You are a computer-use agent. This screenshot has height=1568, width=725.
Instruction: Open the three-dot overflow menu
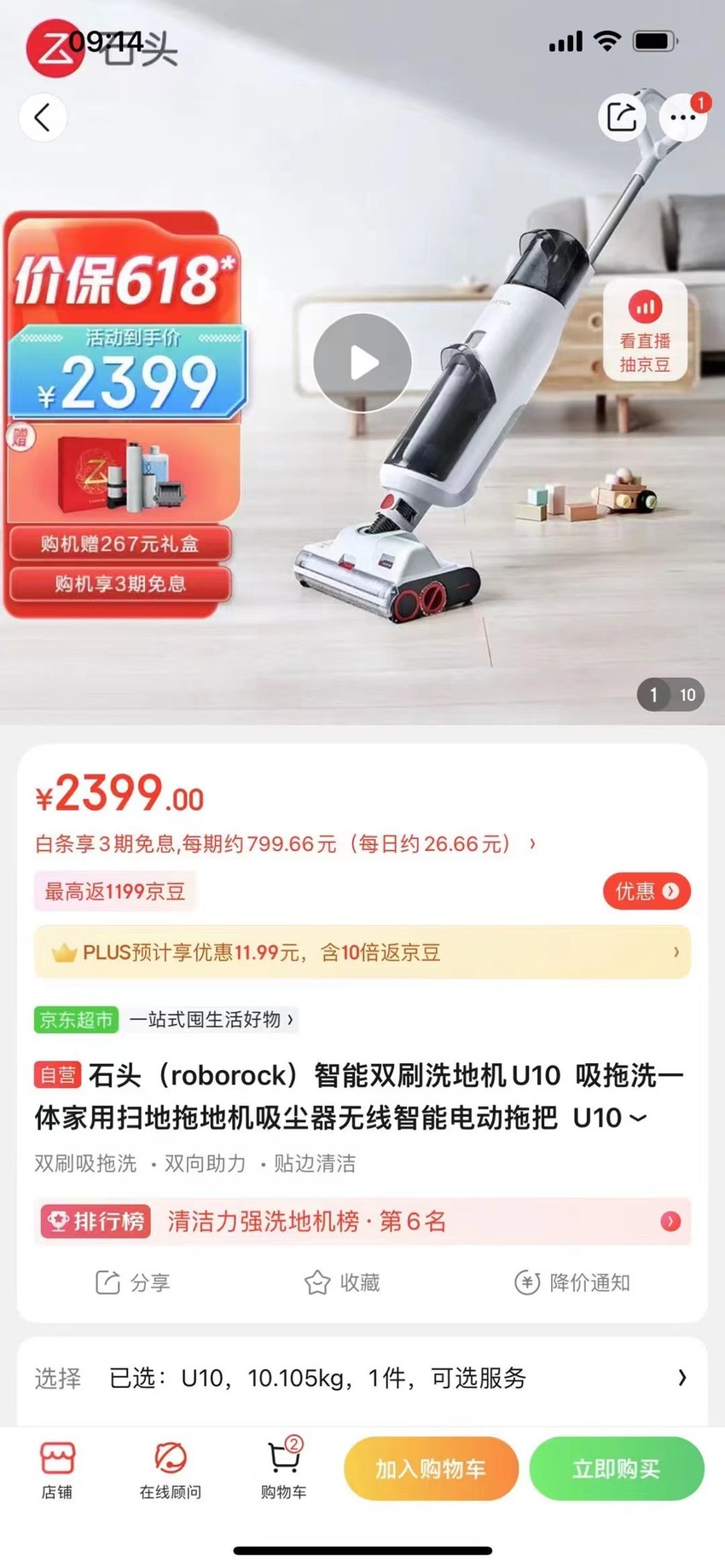(x=682, y=118)
